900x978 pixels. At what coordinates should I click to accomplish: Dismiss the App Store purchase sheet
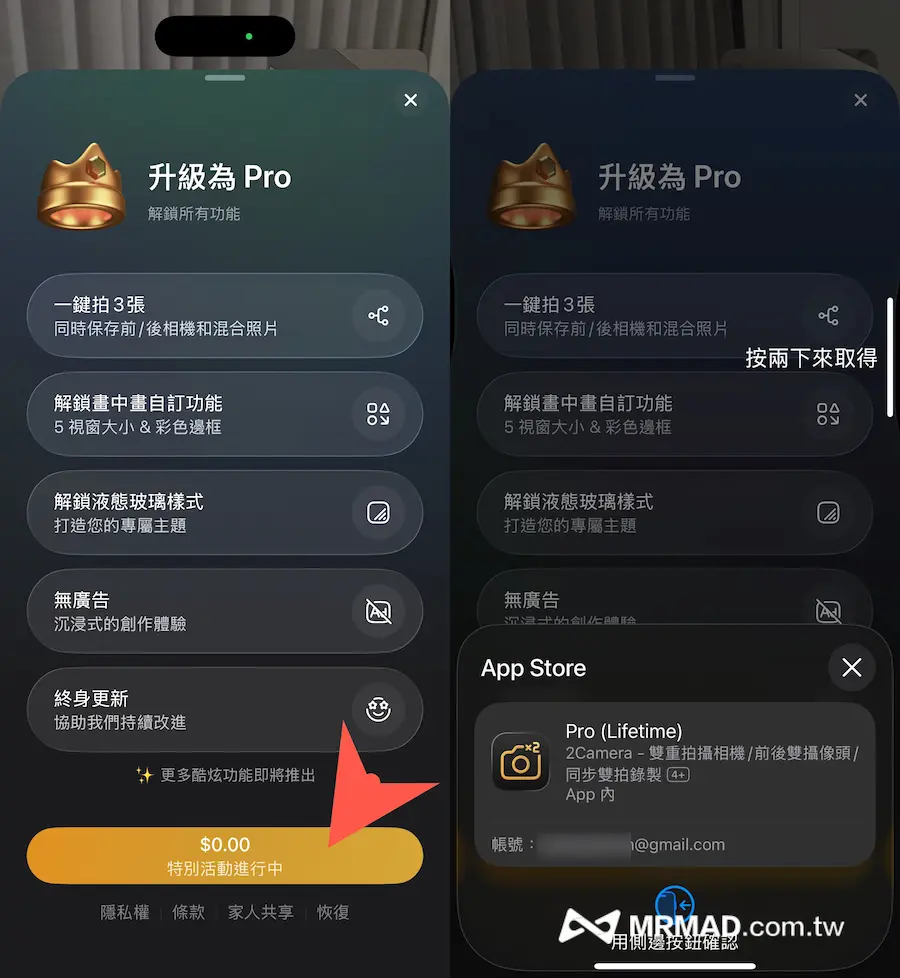pyautogui.click(x=852, y=667)
